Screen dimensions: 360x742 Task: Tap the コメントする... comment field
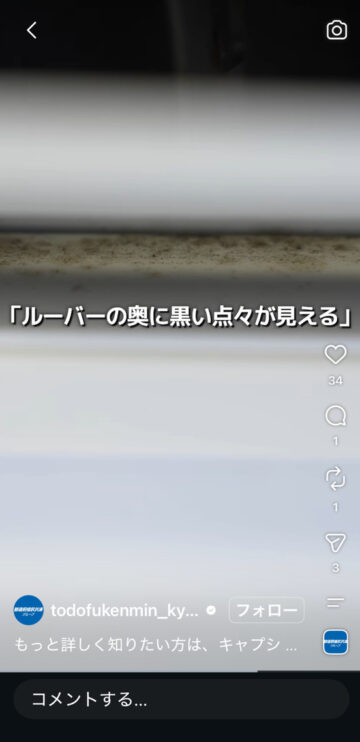tap(181, 699)
